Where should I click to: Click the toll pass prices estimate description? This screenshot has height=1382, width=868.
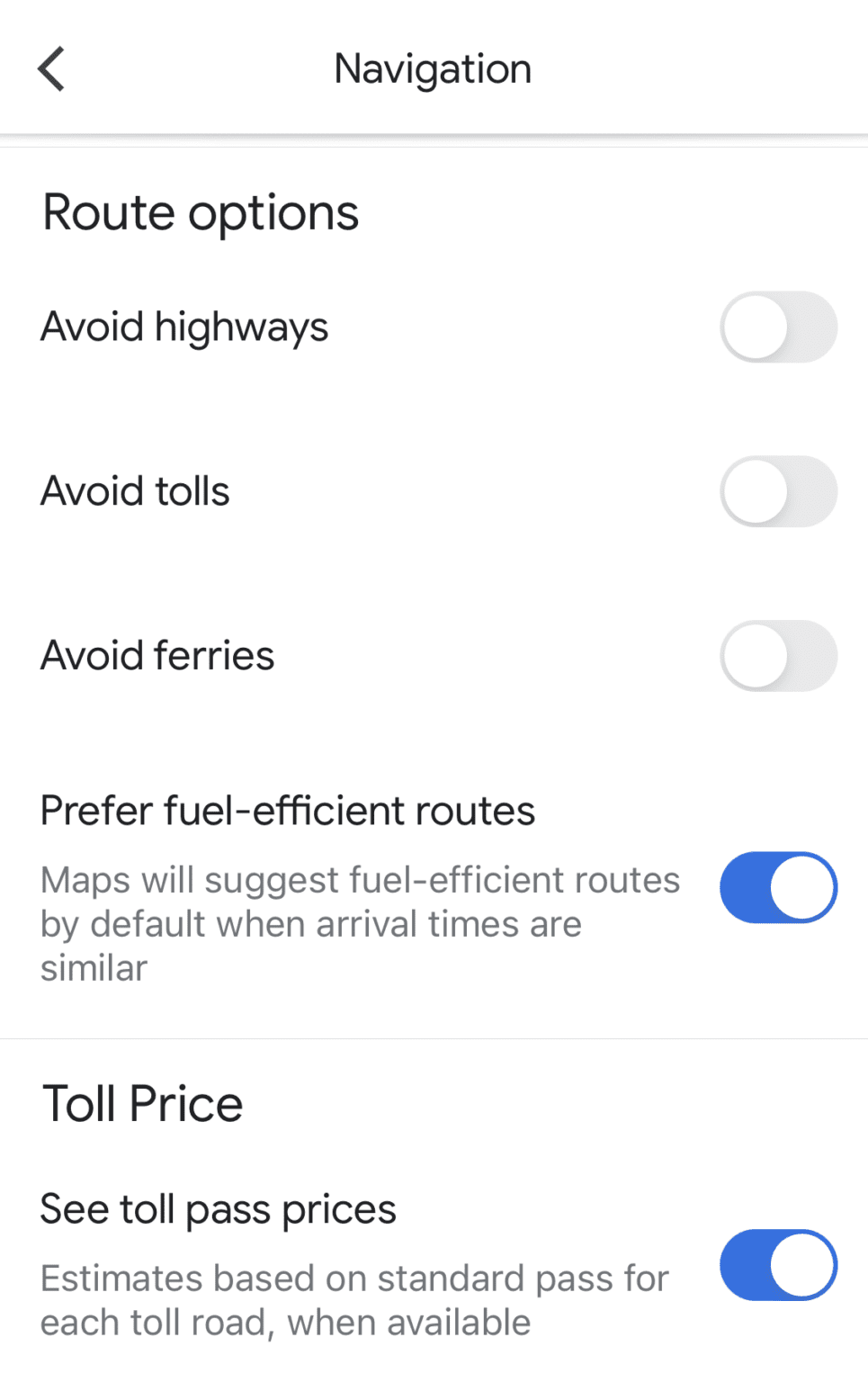tap(353, 1299)
